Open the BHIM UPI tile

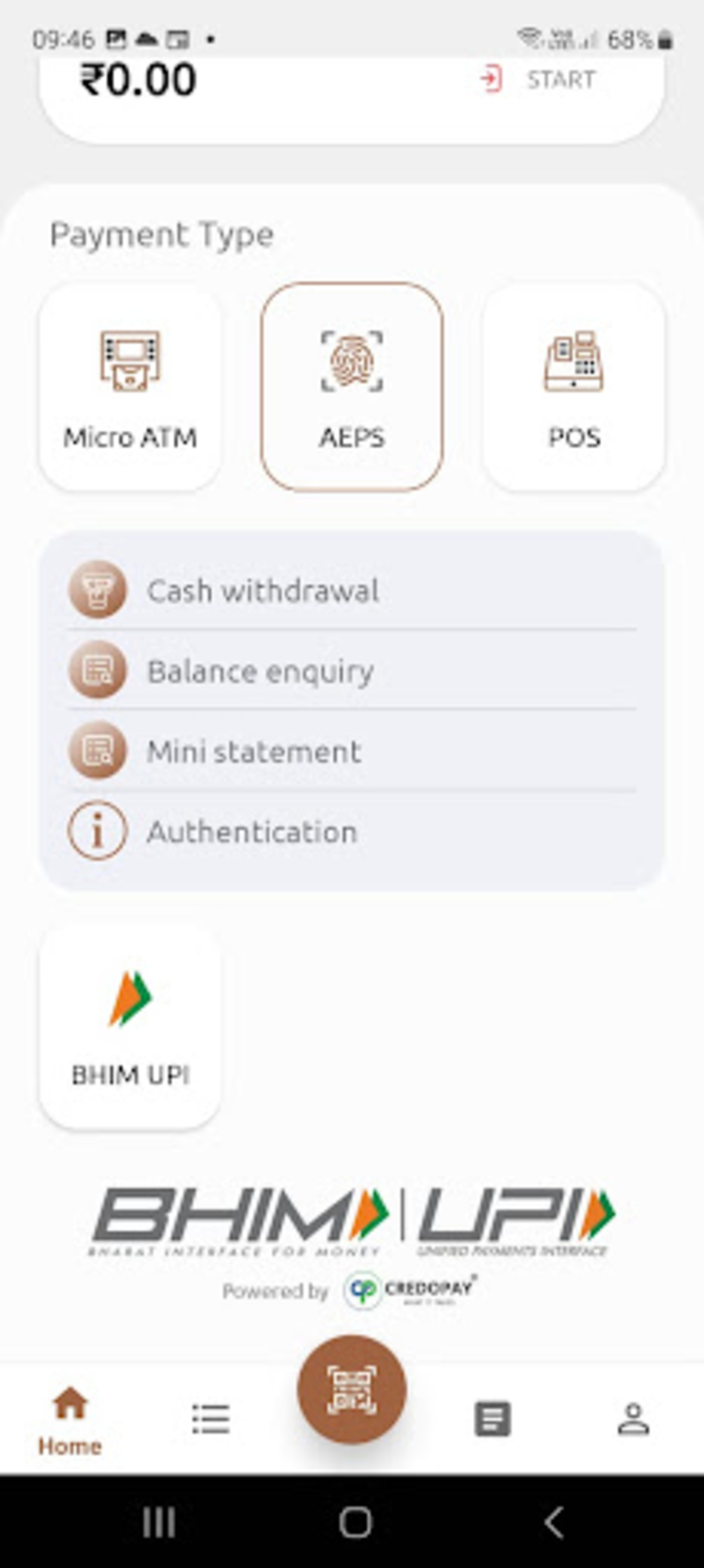click(x=130, y=1027)
